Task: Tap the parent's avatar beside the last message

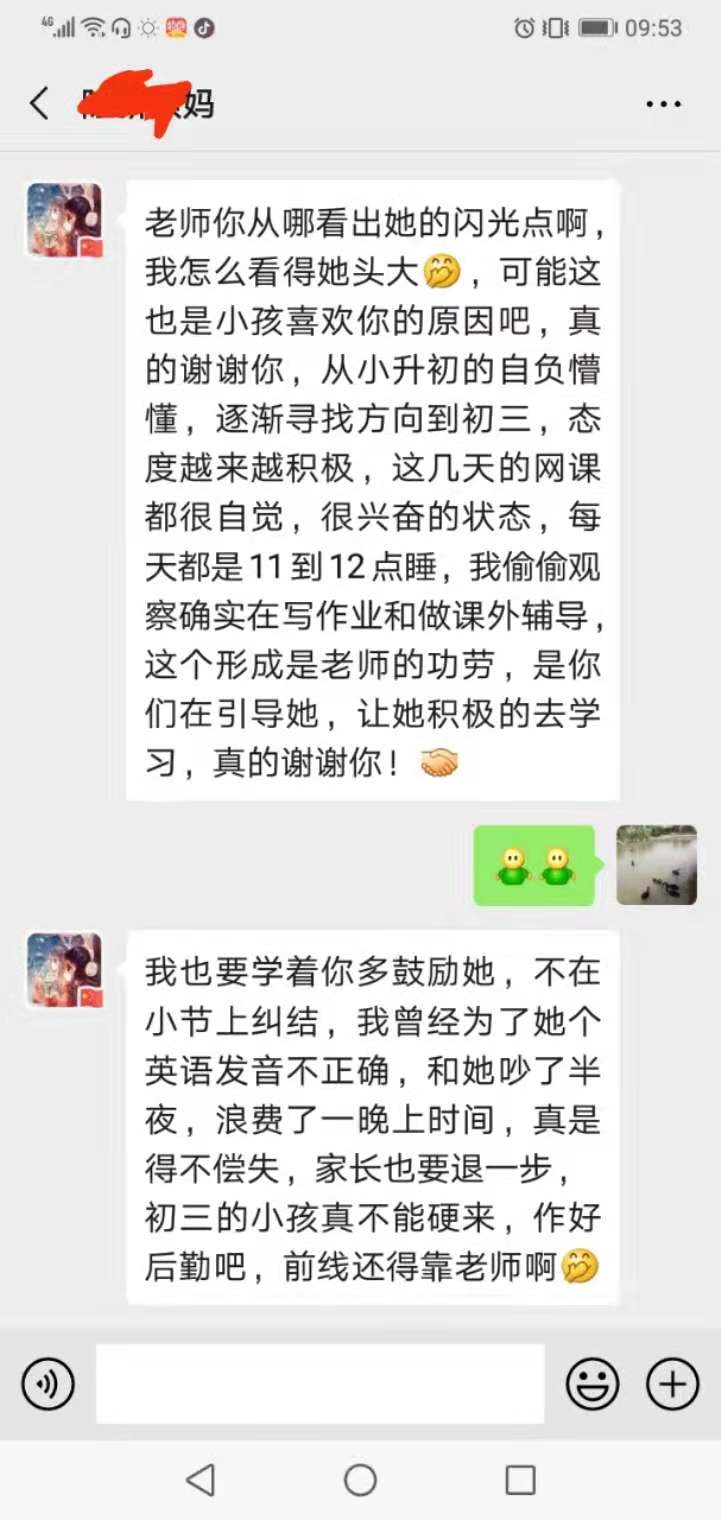Action: pyautogui.click(x=65, y=970)
